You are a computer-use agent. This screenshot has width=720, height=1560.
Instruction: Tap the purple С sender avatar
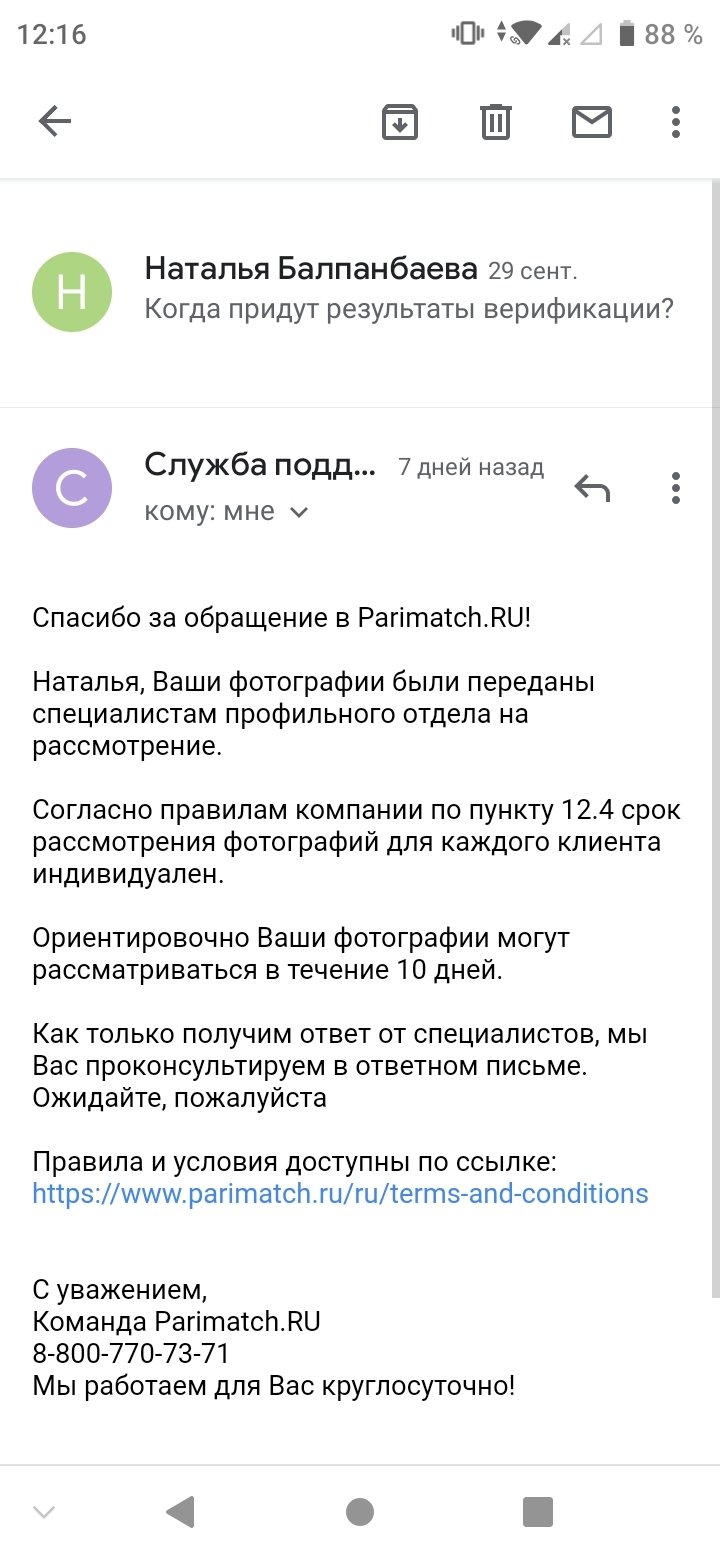[x=72, y=488]
